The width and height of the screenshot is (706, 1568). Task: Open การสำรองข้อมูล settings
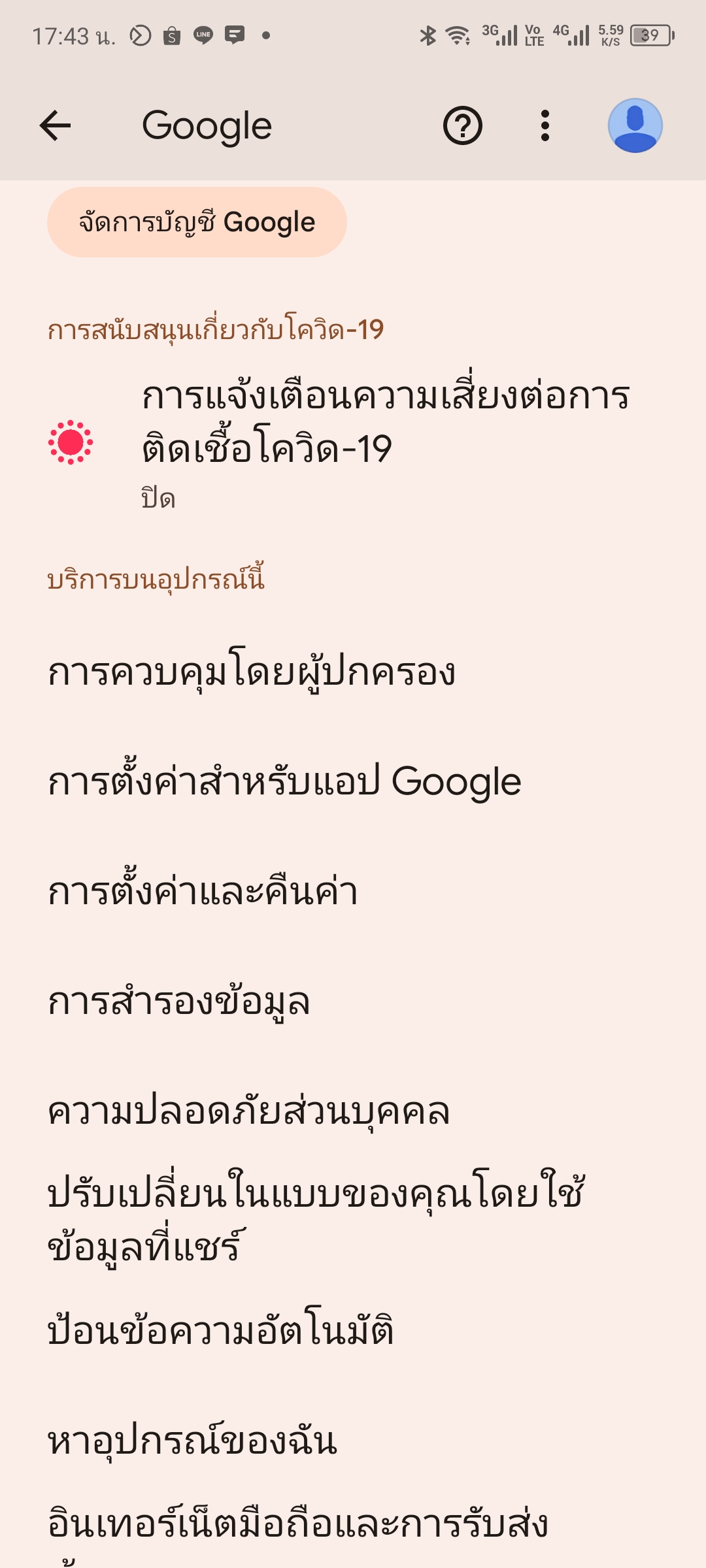coord(353,1001)
